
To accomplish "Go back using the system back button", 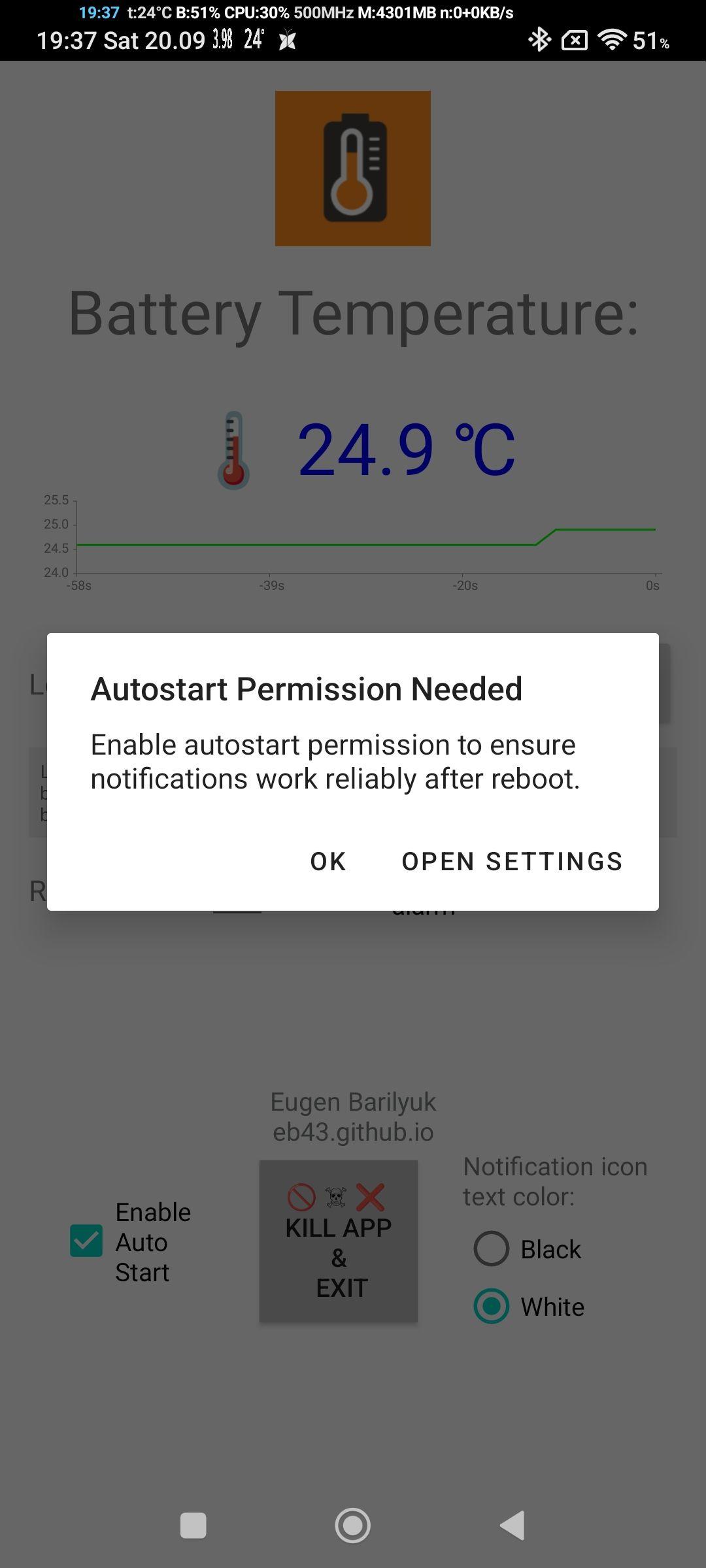I will pos(513,1526).
